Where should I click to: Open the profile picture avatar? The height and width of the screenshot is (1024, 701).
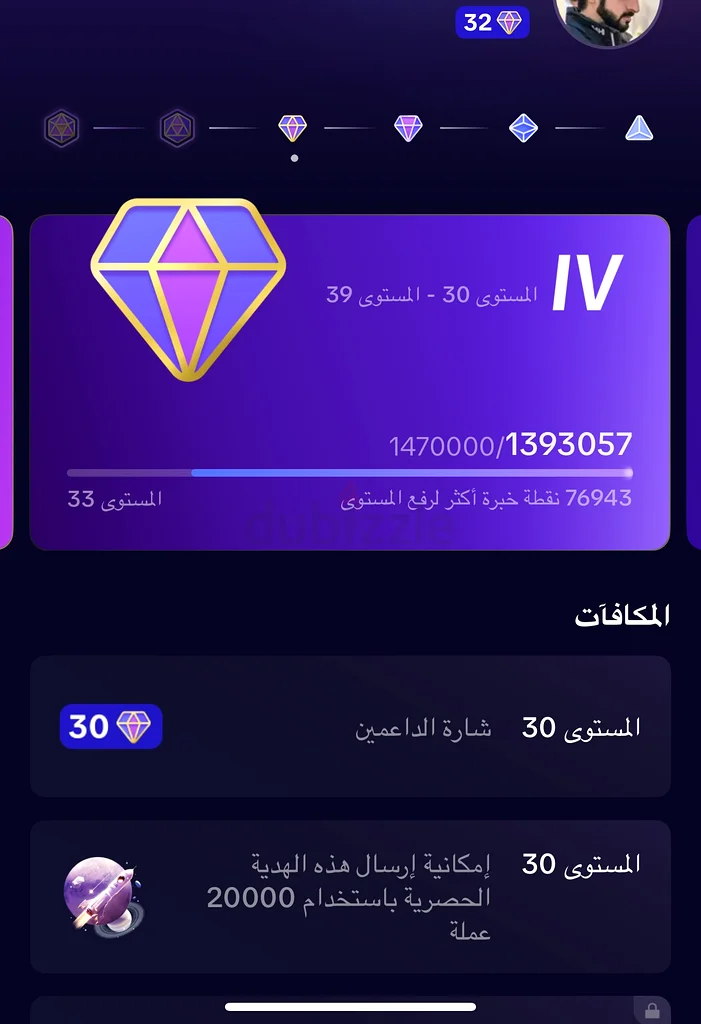(x=608, y=18)
